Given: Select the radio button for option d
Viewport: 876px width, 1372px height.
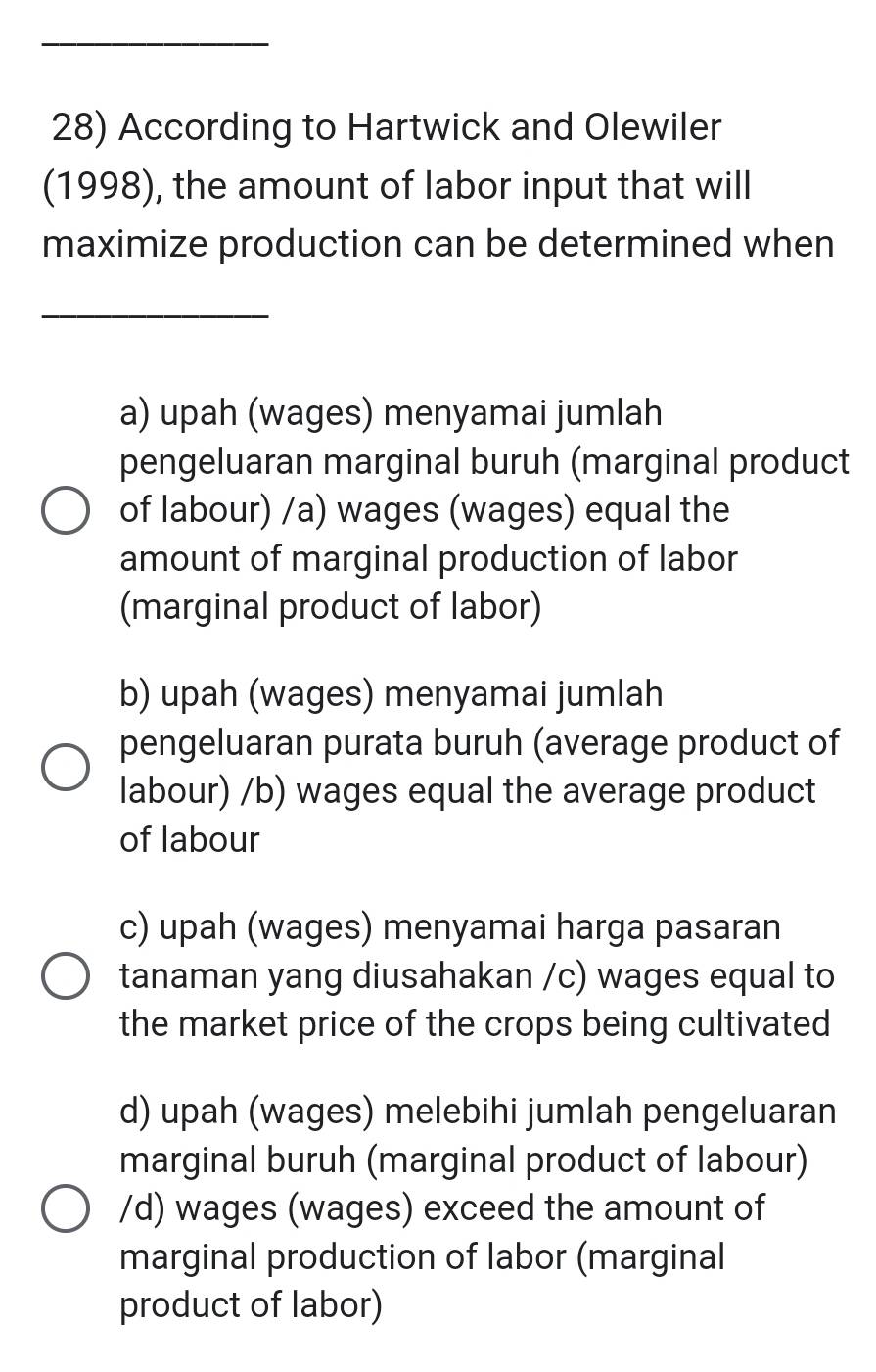Looking at the screenshot, I should (65, 1208).
